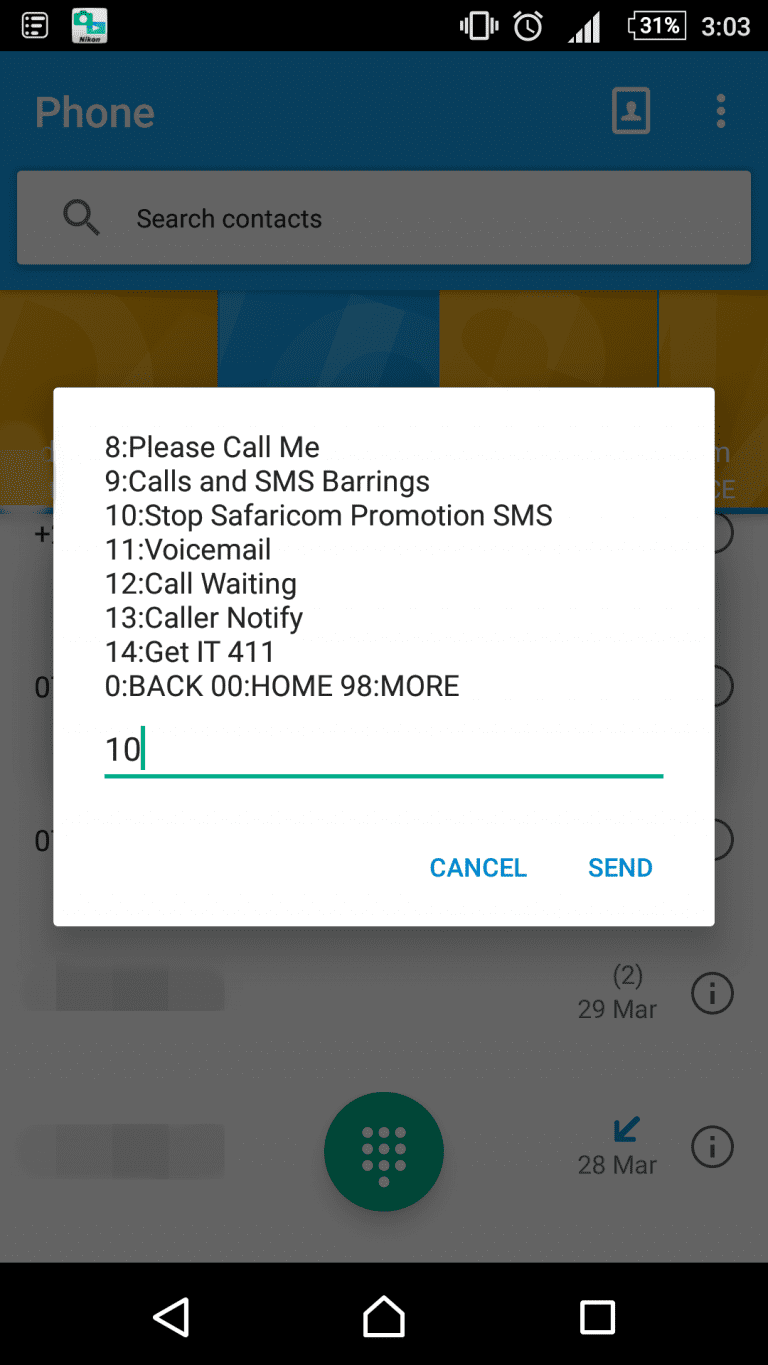Go back with system back button
Screen dimensions: 768x1365
click(x=171, y=1316)
